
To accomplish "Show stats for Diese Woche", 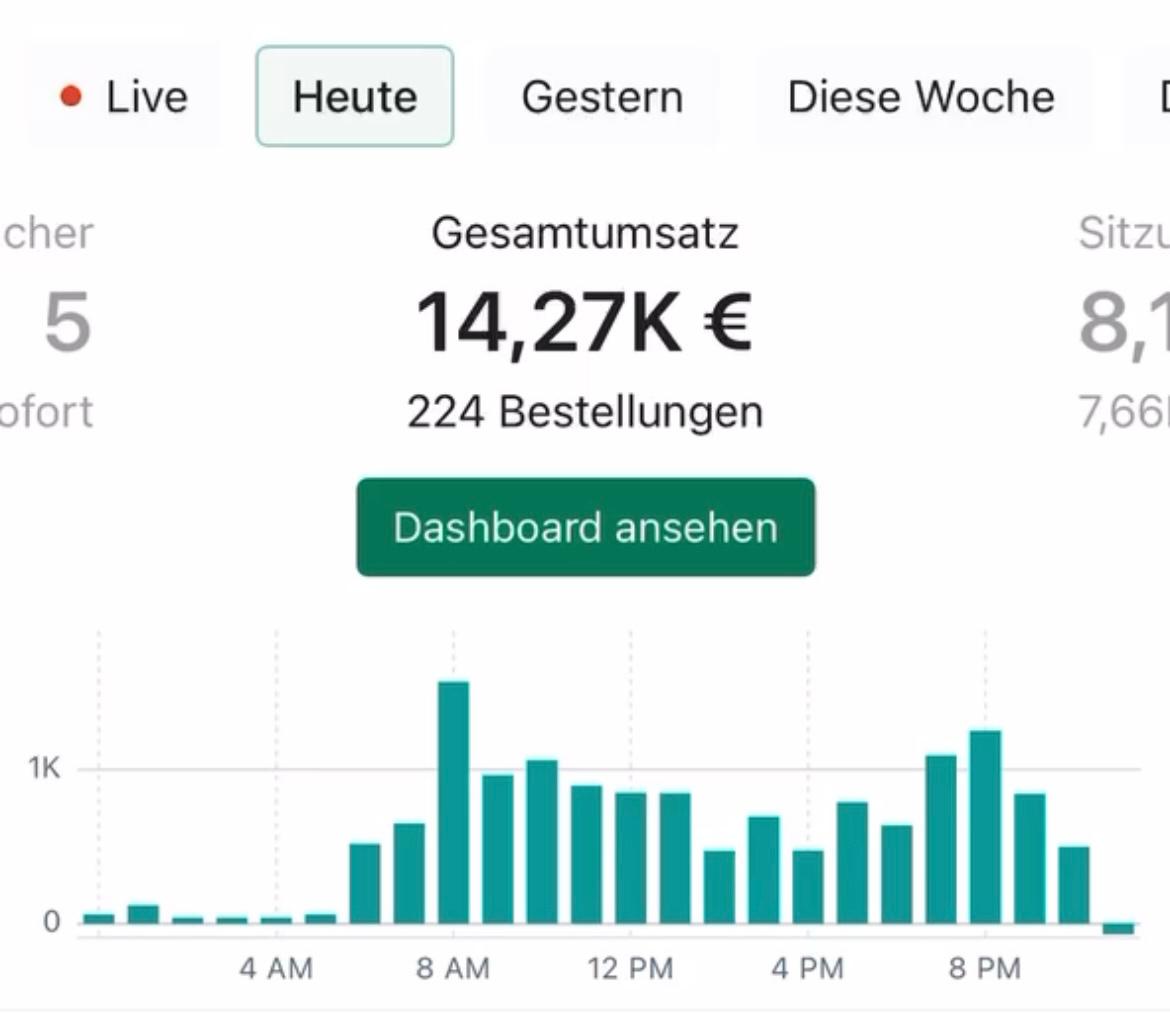I will click(920, 97).
